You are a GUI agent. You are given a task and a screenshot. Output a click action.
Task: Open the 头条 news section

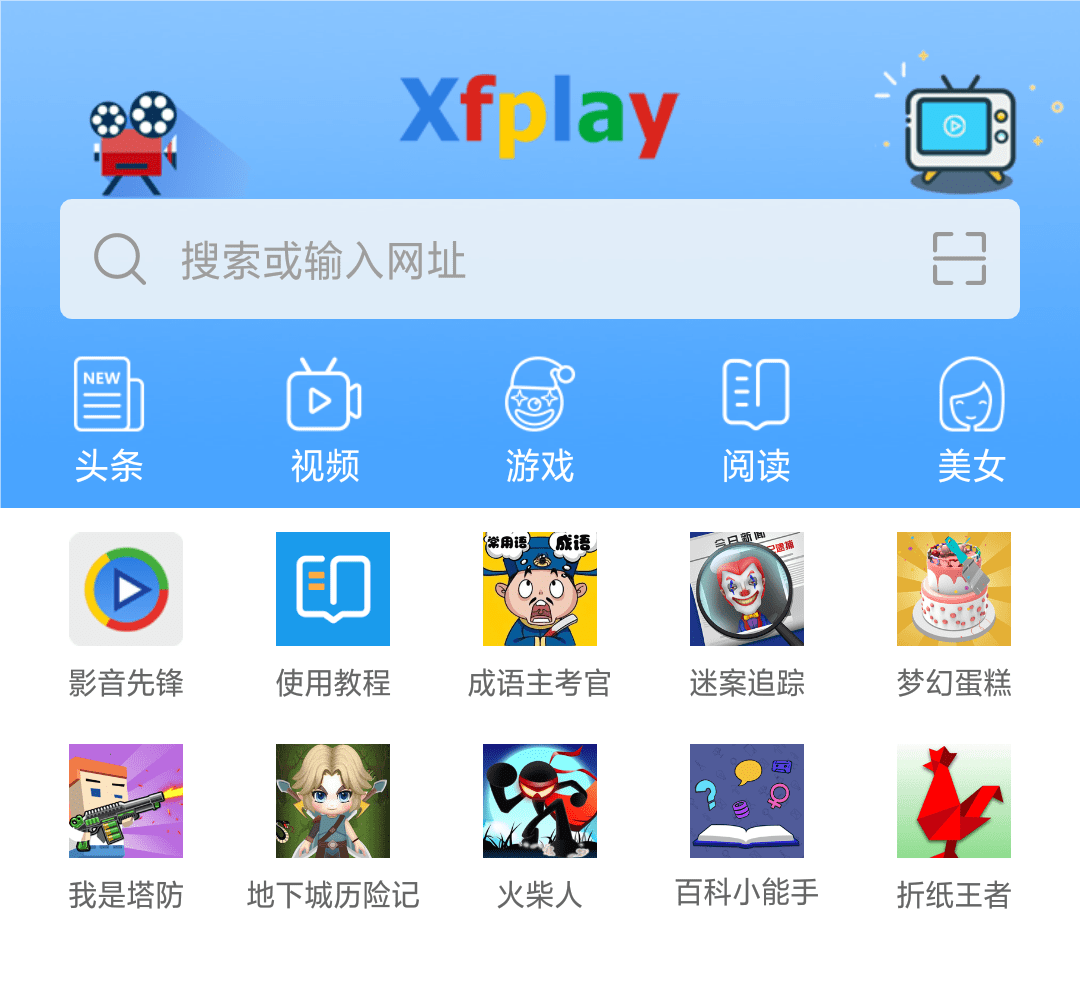[x=109, y=420]
